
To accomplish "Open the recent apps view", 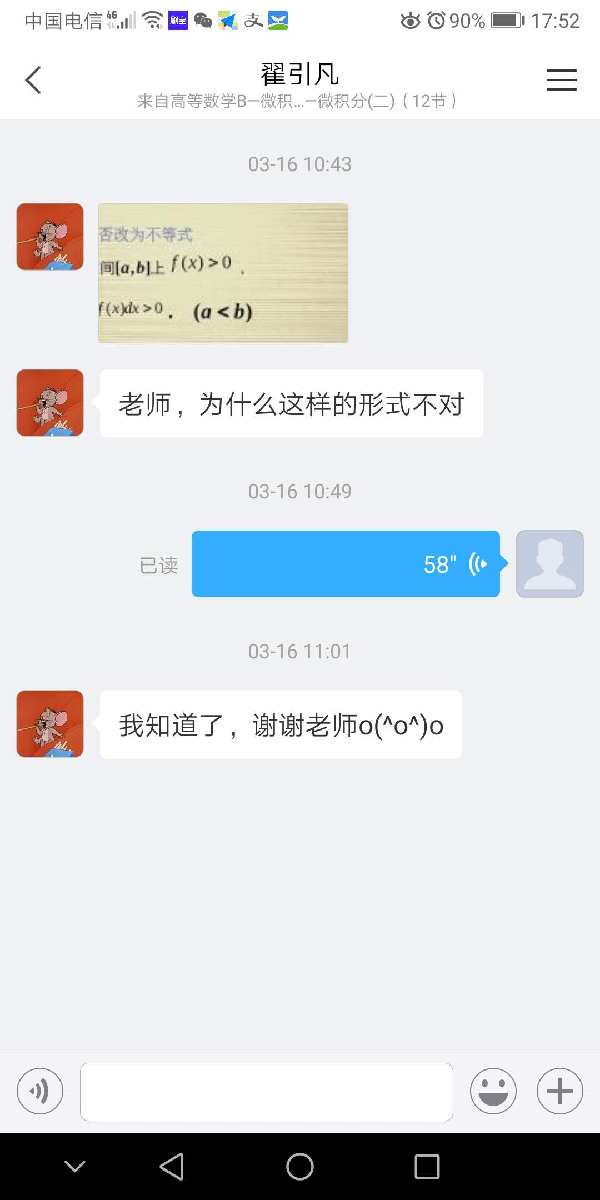I will [x=427, y=1166].
